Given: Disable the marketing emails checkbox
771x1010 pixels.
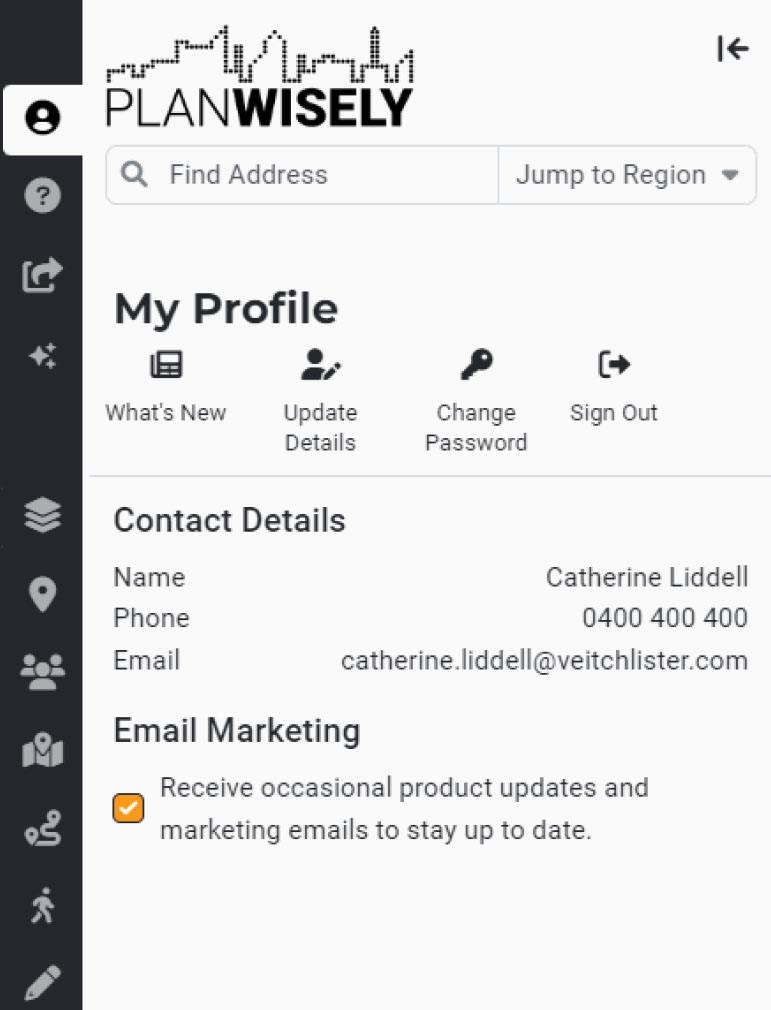Looking at the screenshot, I should tap(128, 808).
